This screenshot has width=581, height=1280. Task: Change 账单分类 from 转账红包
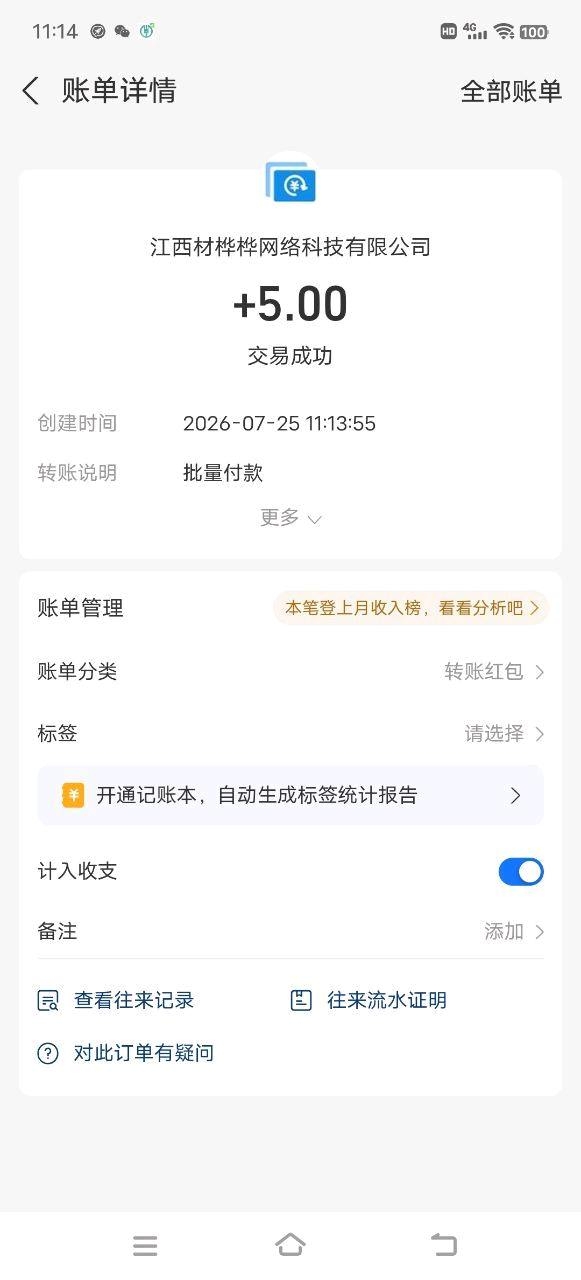290,671
